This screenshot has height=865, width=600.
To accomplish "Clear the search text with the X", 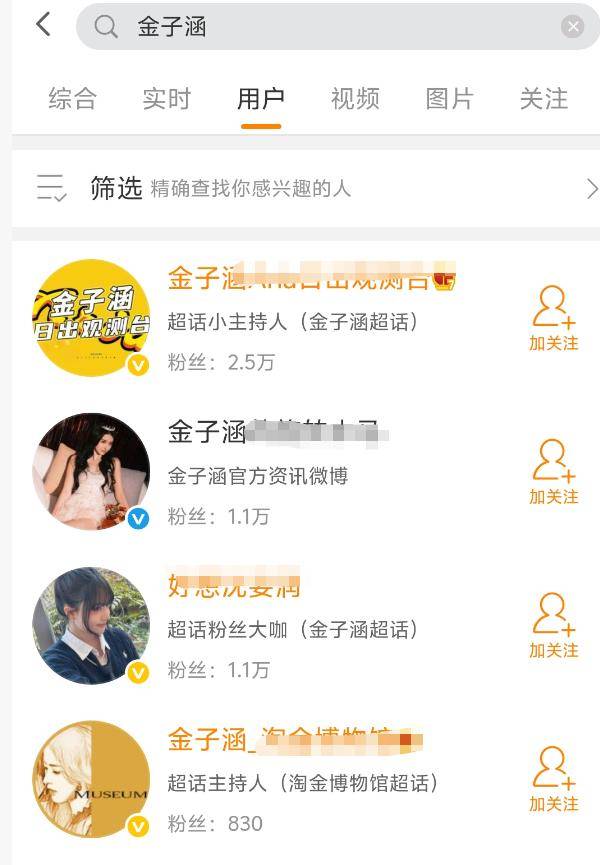I will coord(572,27).
